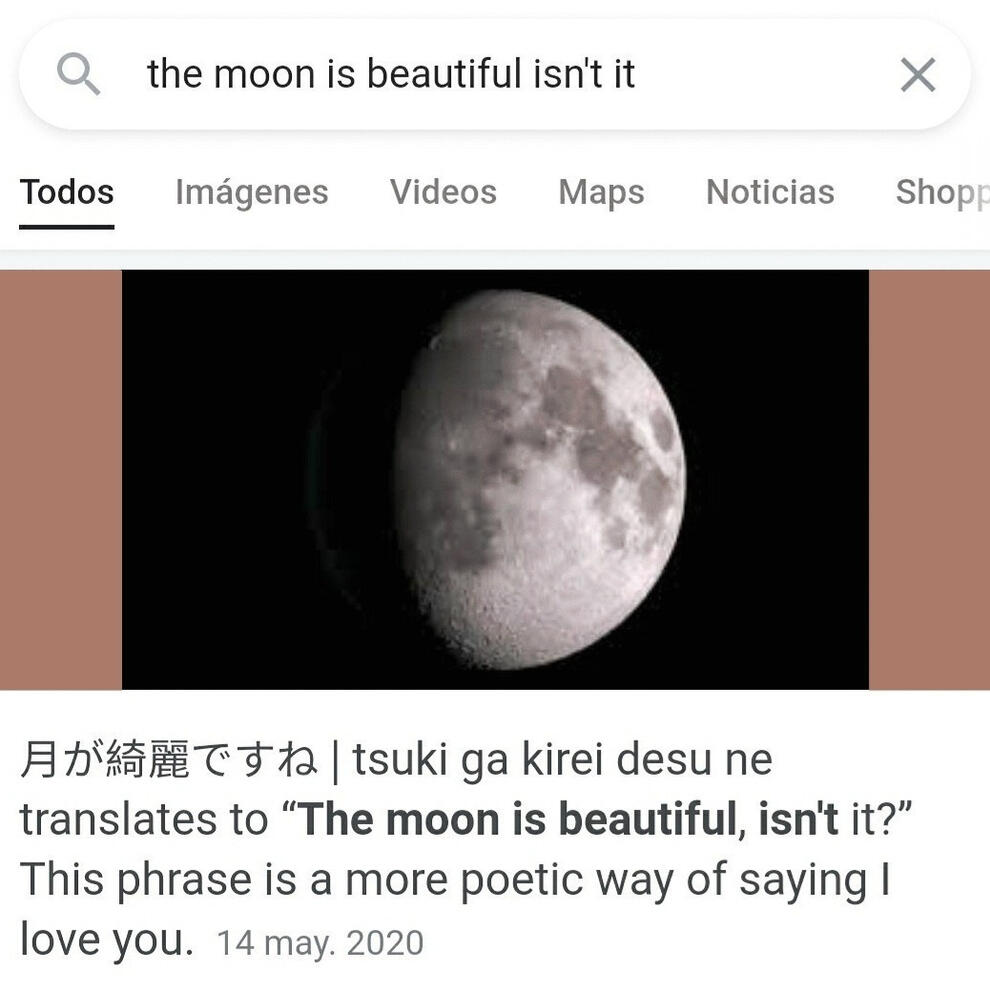Clear the search query with the X
This screenshot has width=990, height=991.
(x=917, y=75)
